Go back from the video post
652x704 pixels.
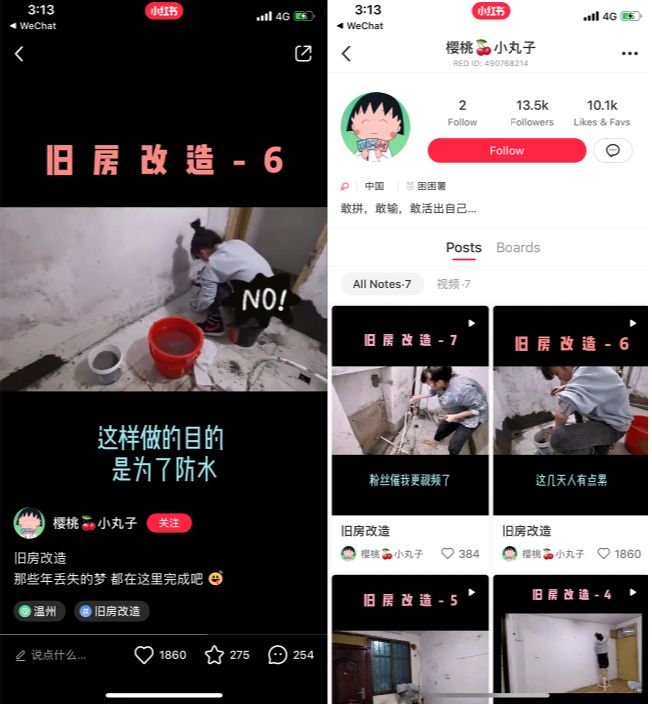[x=19, y=54]
